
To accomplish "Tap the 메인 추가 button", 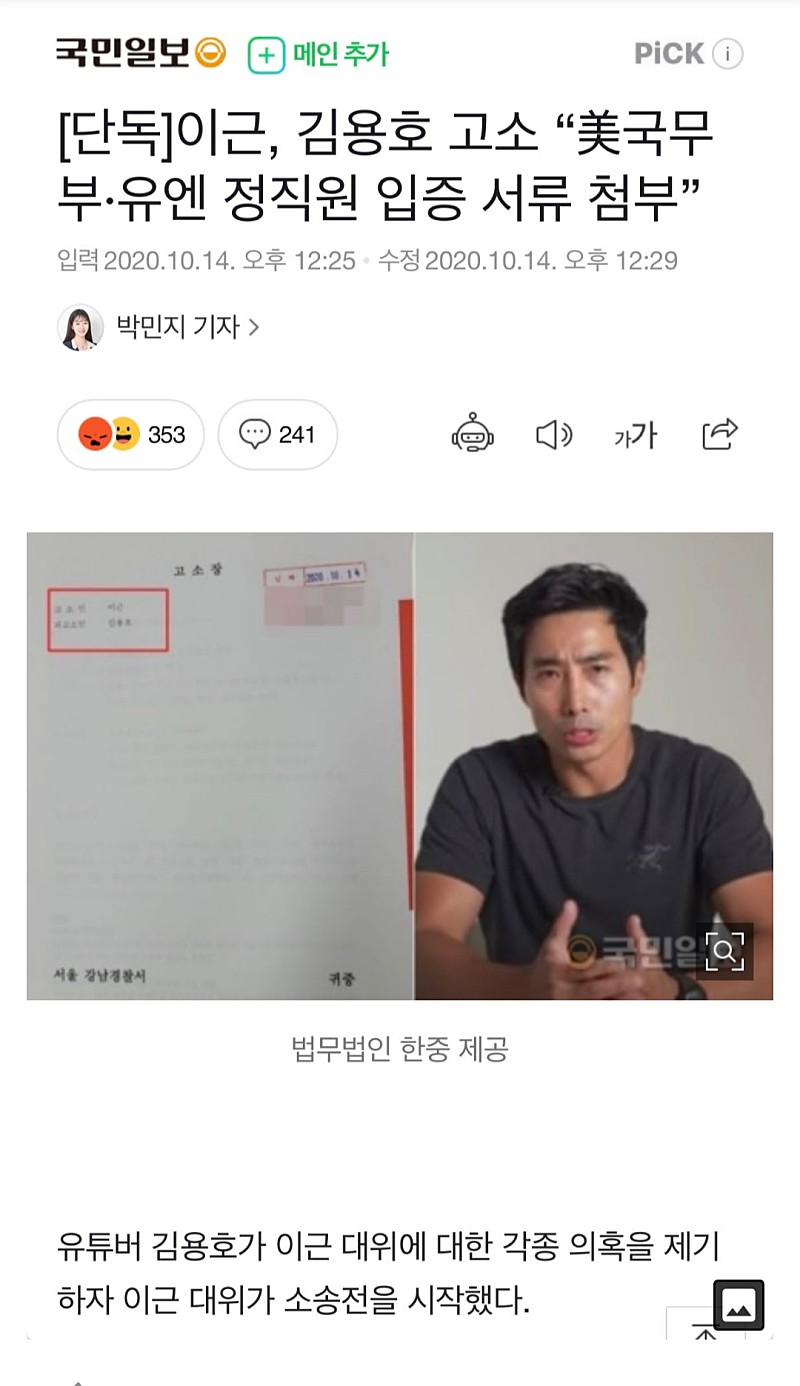I will tap(319, 54).
